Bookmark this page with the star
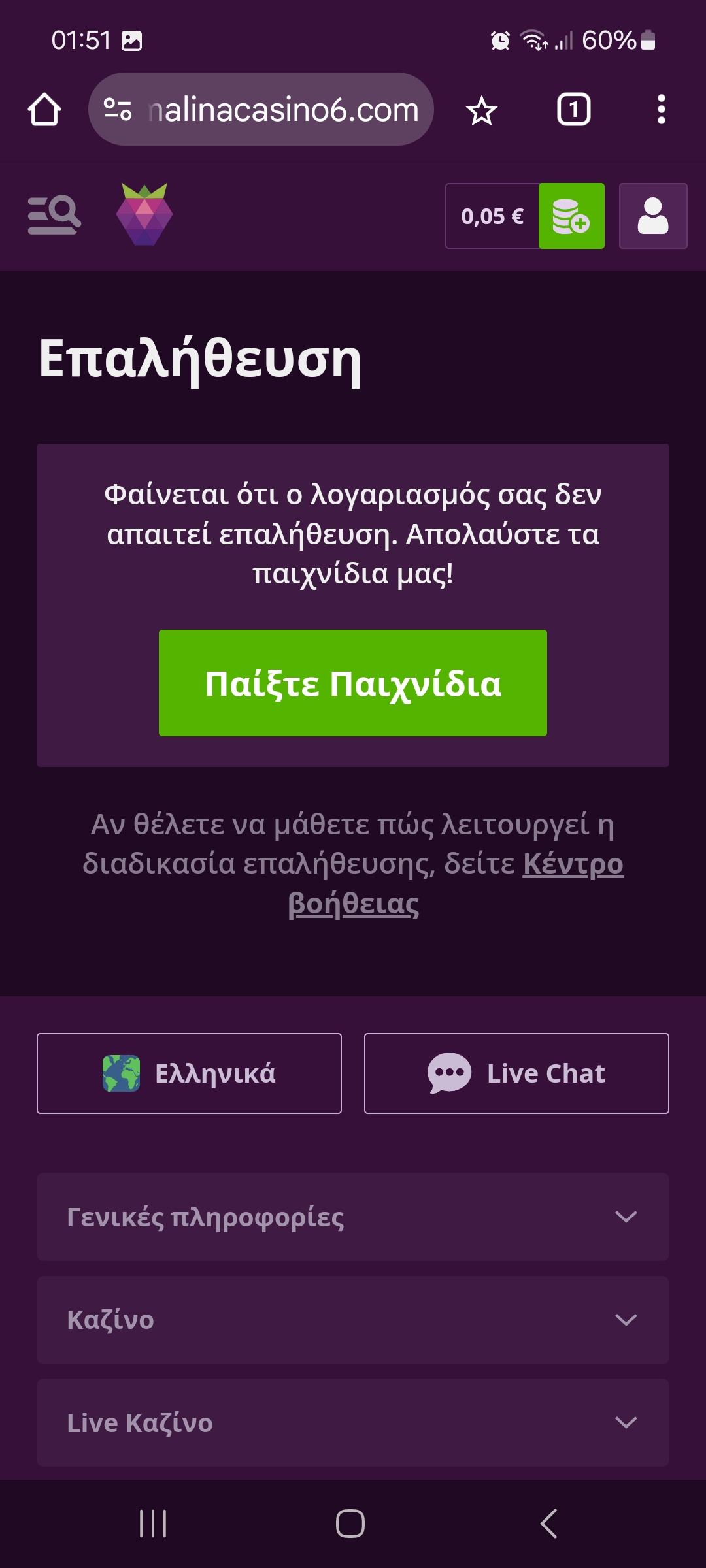The image size is (706, 1568). [x=482, y=110]
